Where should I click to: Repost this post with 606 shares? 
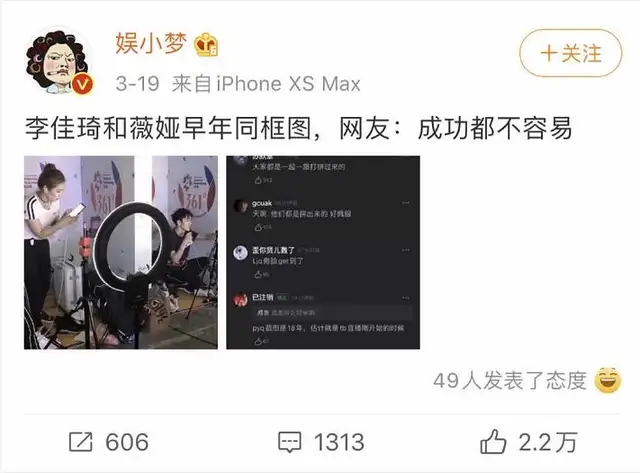coord(109,441)
